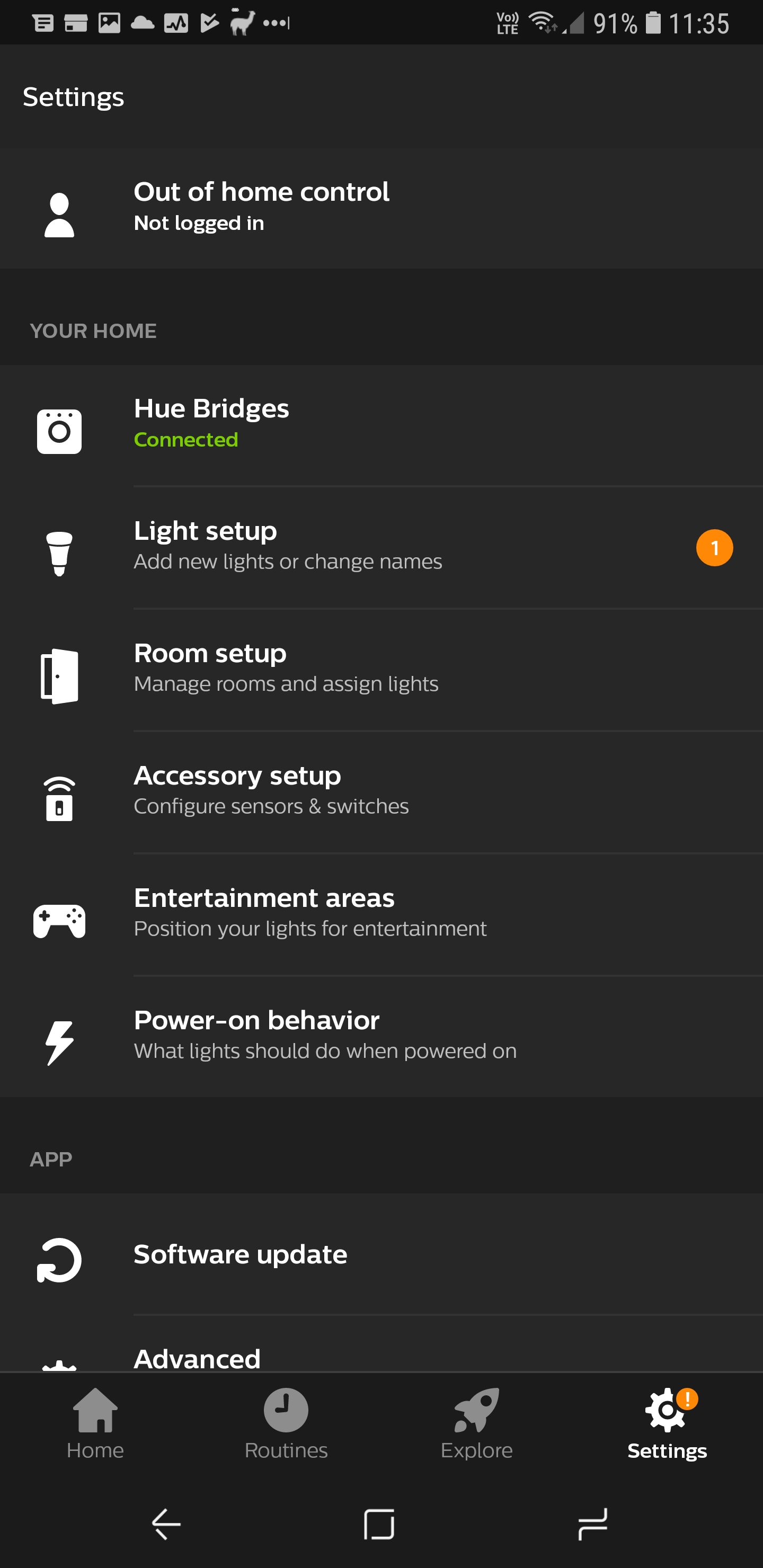Viewport: 763px width, 1568px height.
Task: Open Advanced settings
Action: [381, 1344]
